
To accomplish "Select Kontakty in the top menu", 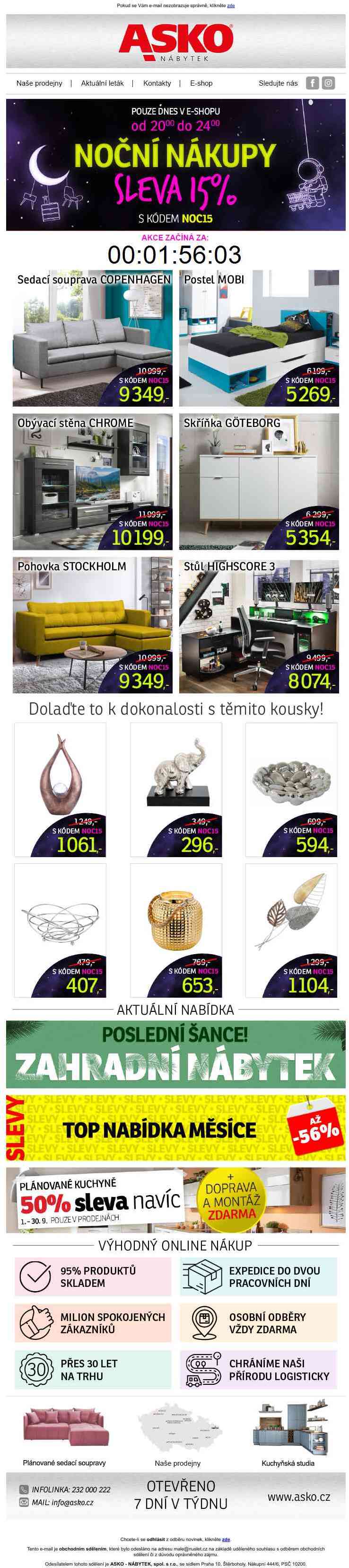I will point(157,83).
